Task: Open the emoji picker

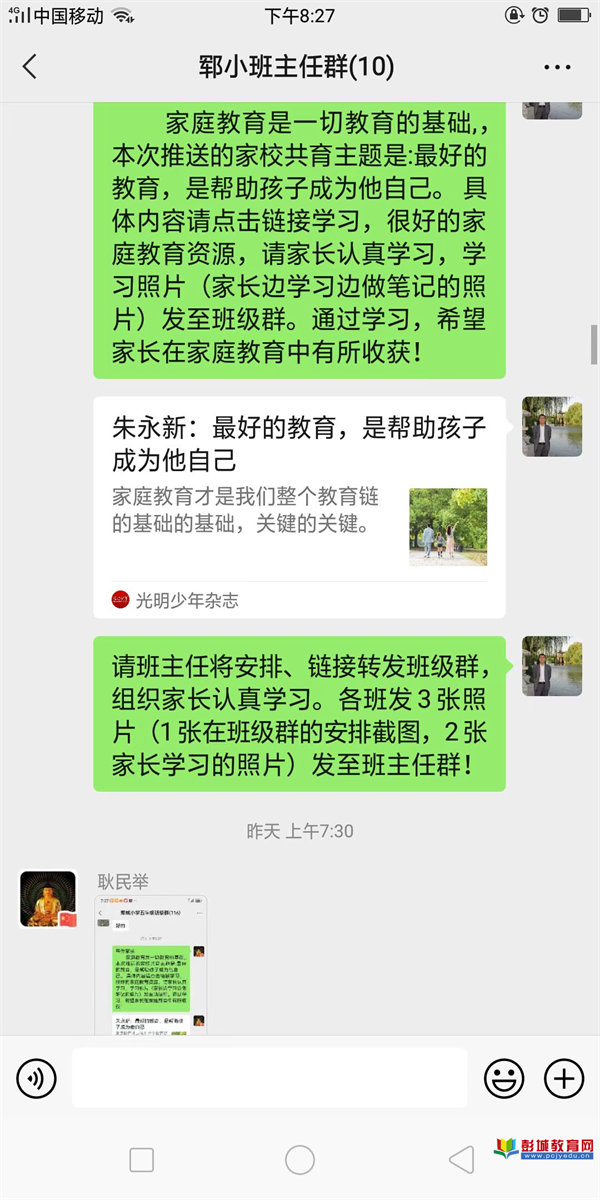Action: [x=504, y=1078]
